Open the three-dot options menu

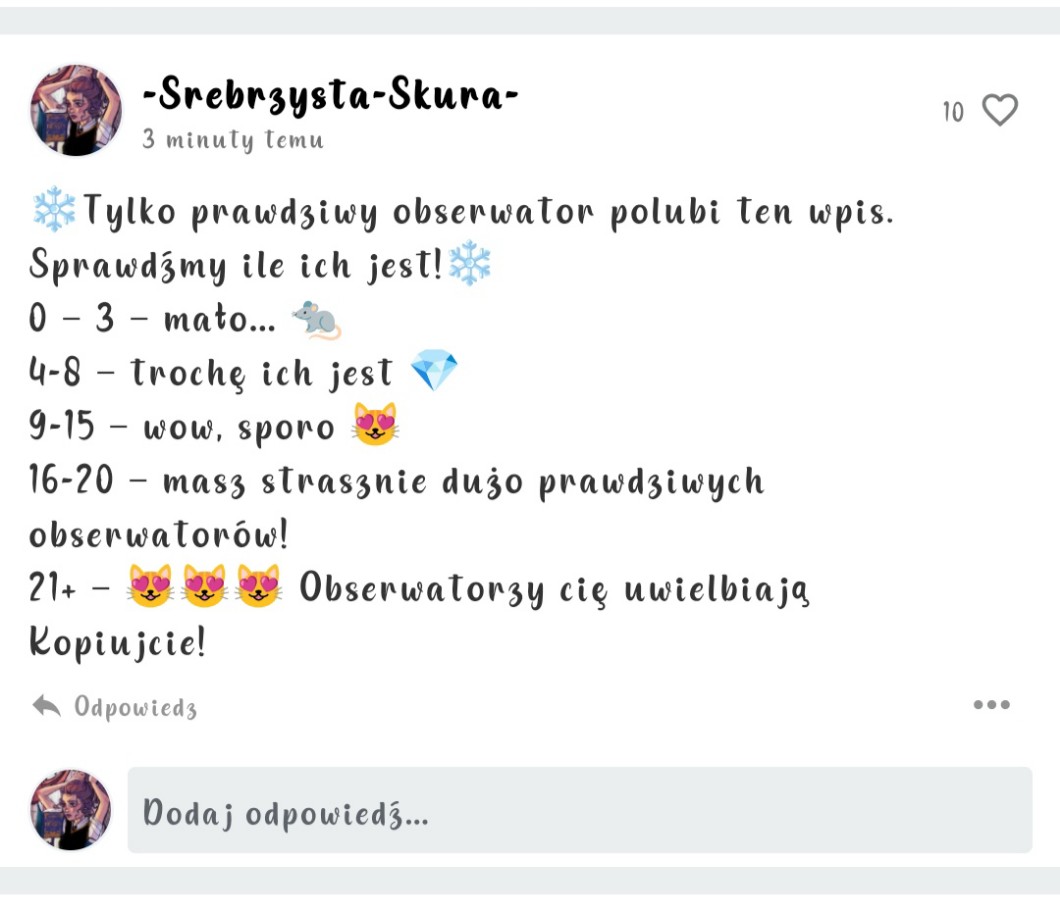pyautogui.click(x=991, y=705)
